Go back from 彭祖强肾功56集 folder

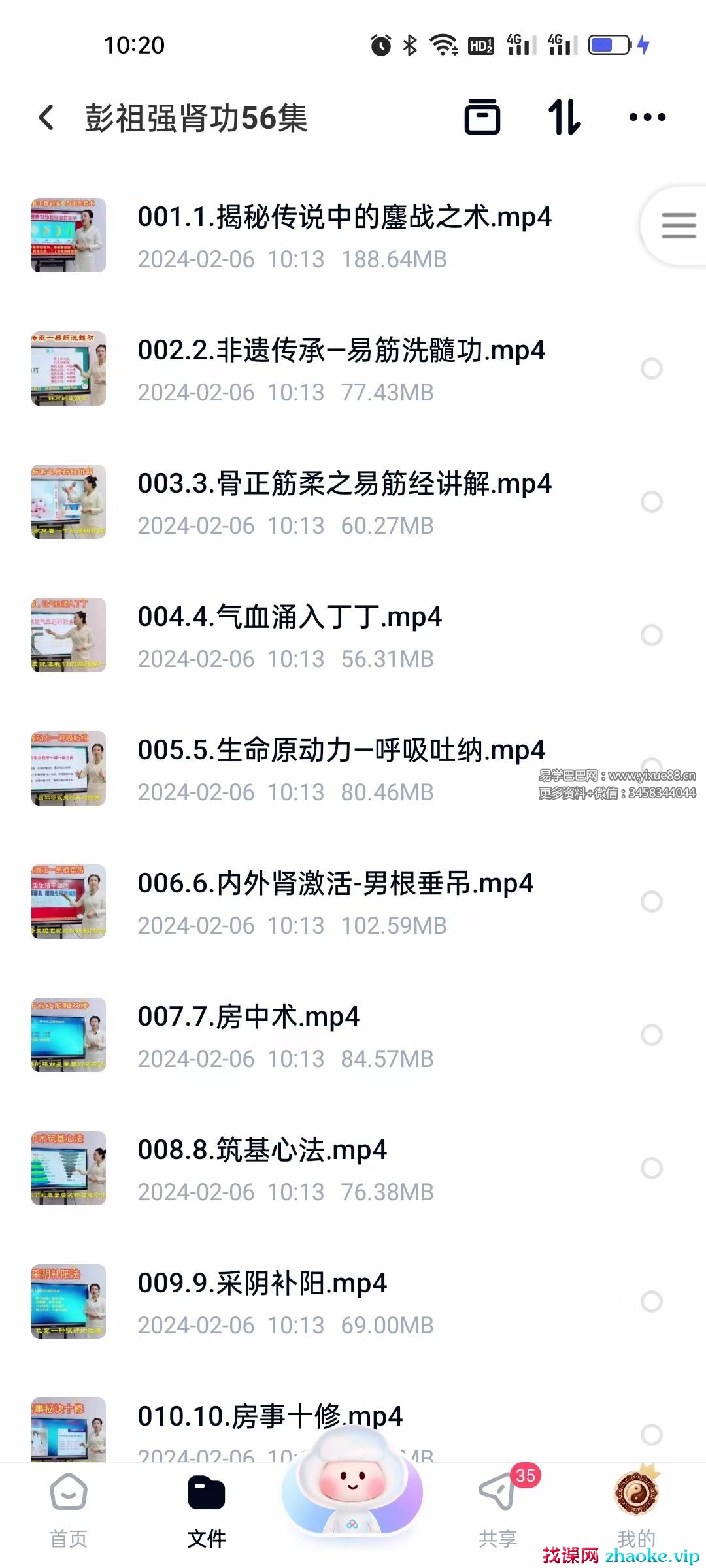pyautogui.click(x=46, y=118)
